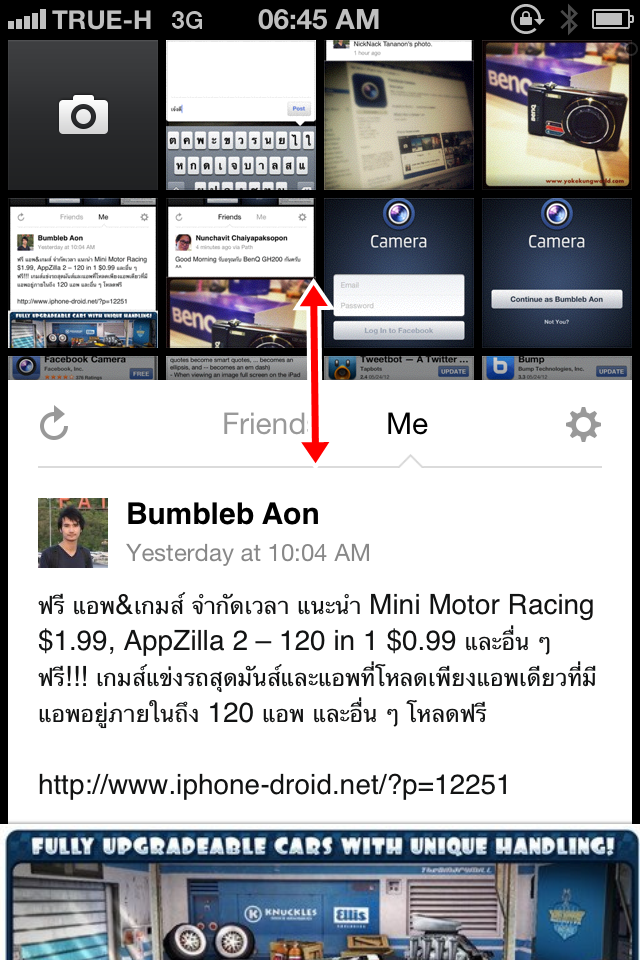This screenshot has height=960, width=640.
Task: Select the Bump App Store screenshot thumbnail
Action: tap(556, 367)
